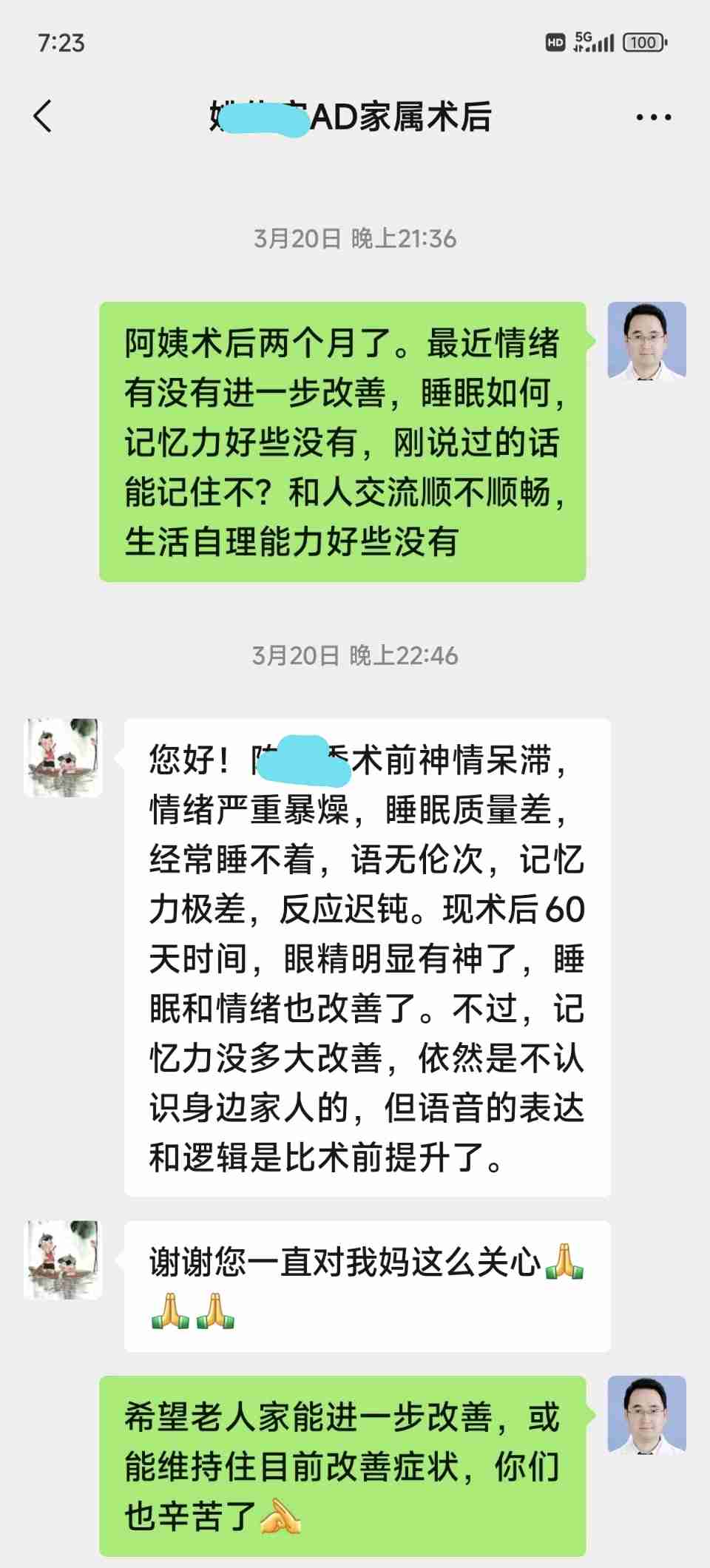The image size is (710, 1568).
Task: Tap doctor's avatar beside 阿姨术后两个月了 message
Action: pyautogui.click(x=646, y=341)
